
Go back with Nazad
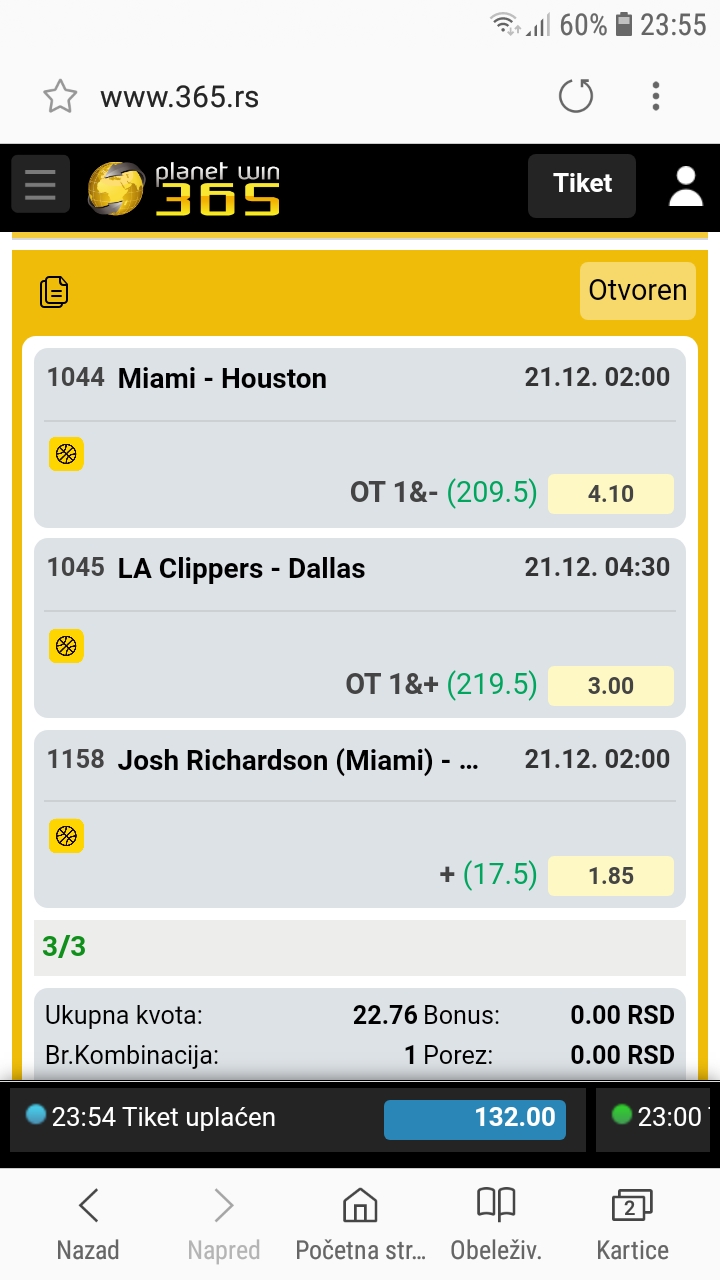[x=88, y=1224]
